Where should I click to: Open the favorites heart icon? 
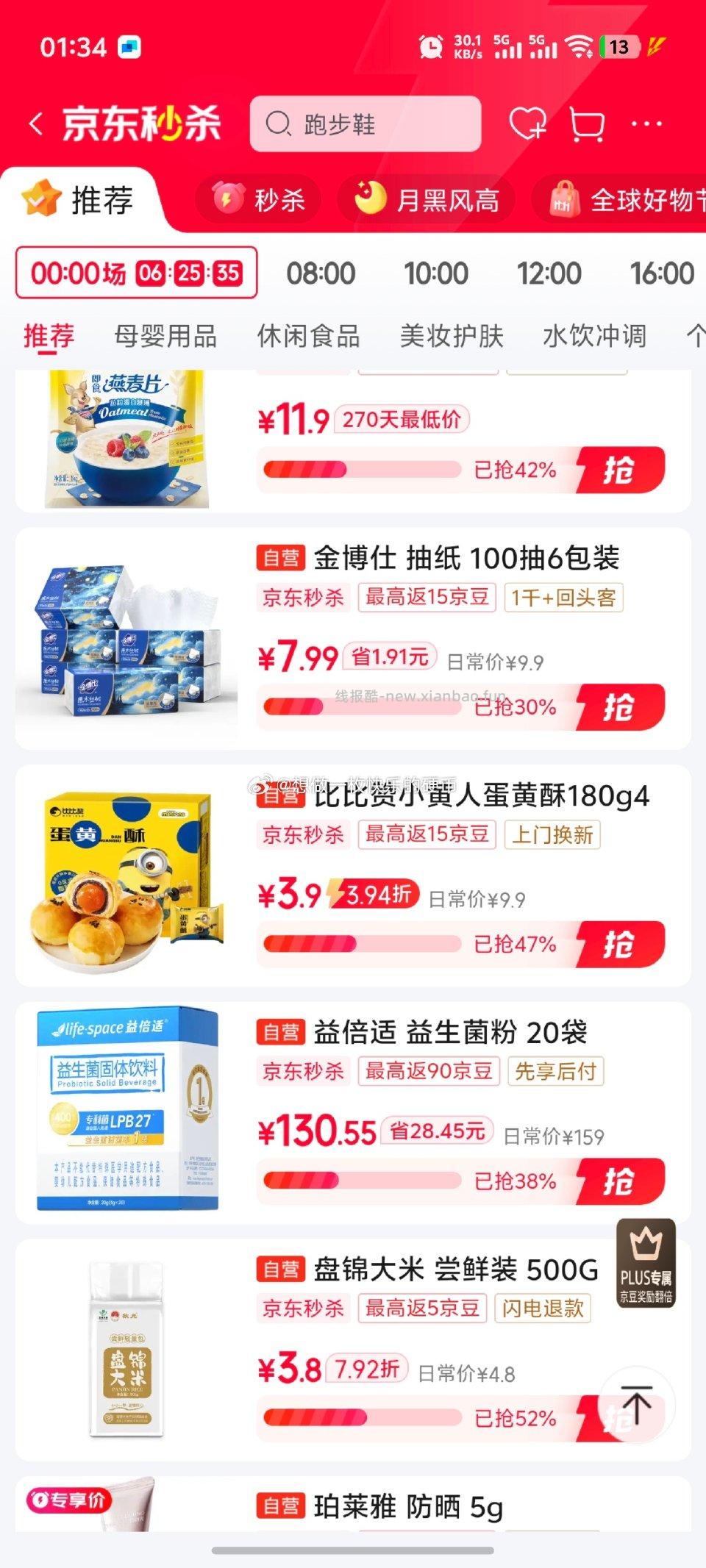click(528, 123)
